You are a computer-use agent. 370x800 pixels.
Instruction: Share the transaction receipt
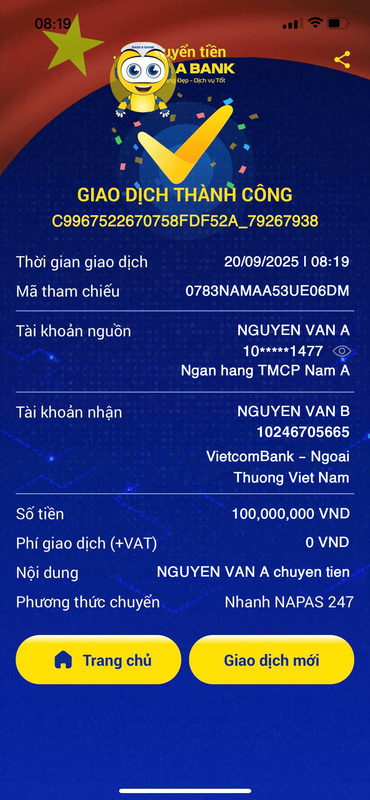click(342, 60)
